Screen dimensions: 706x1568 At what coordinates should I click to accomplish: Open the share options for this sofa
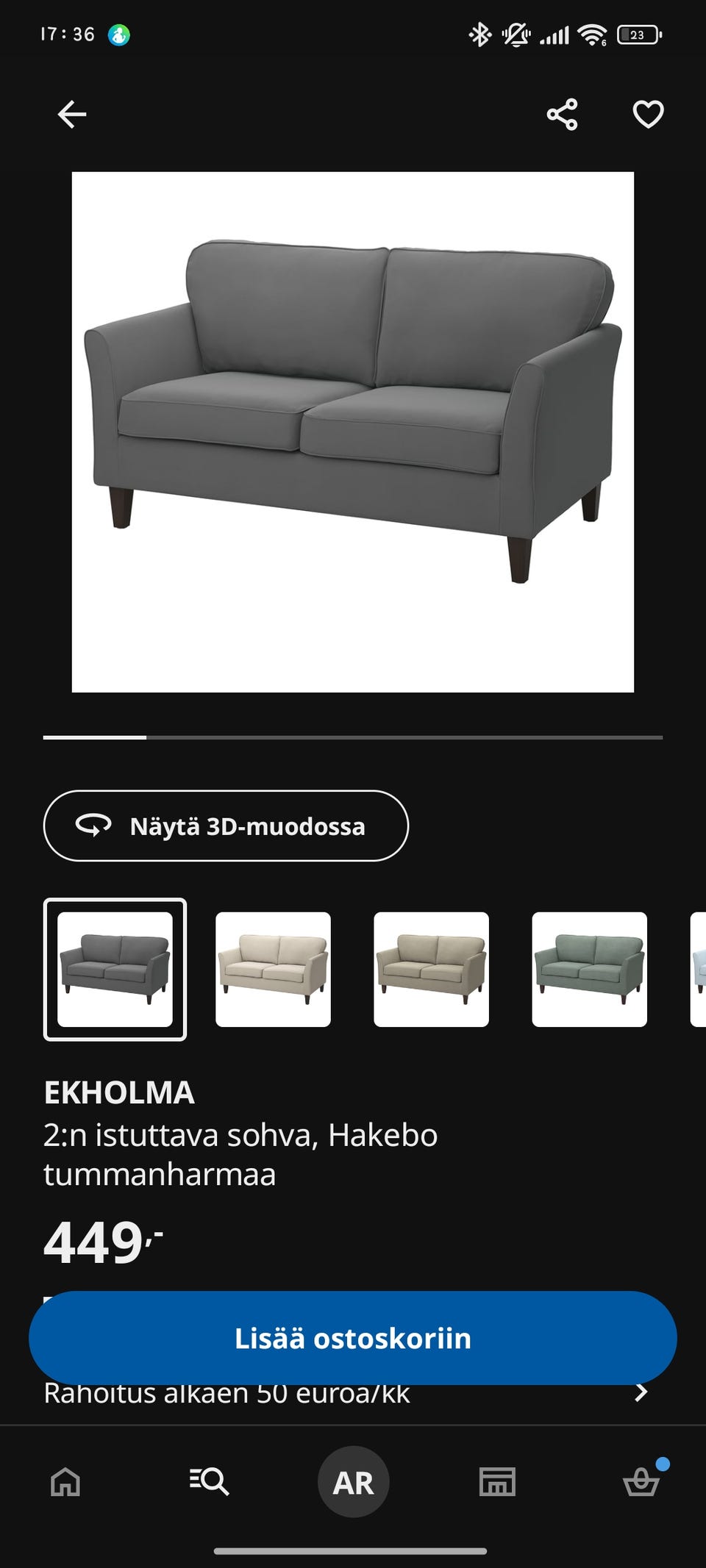pos(561,114)
